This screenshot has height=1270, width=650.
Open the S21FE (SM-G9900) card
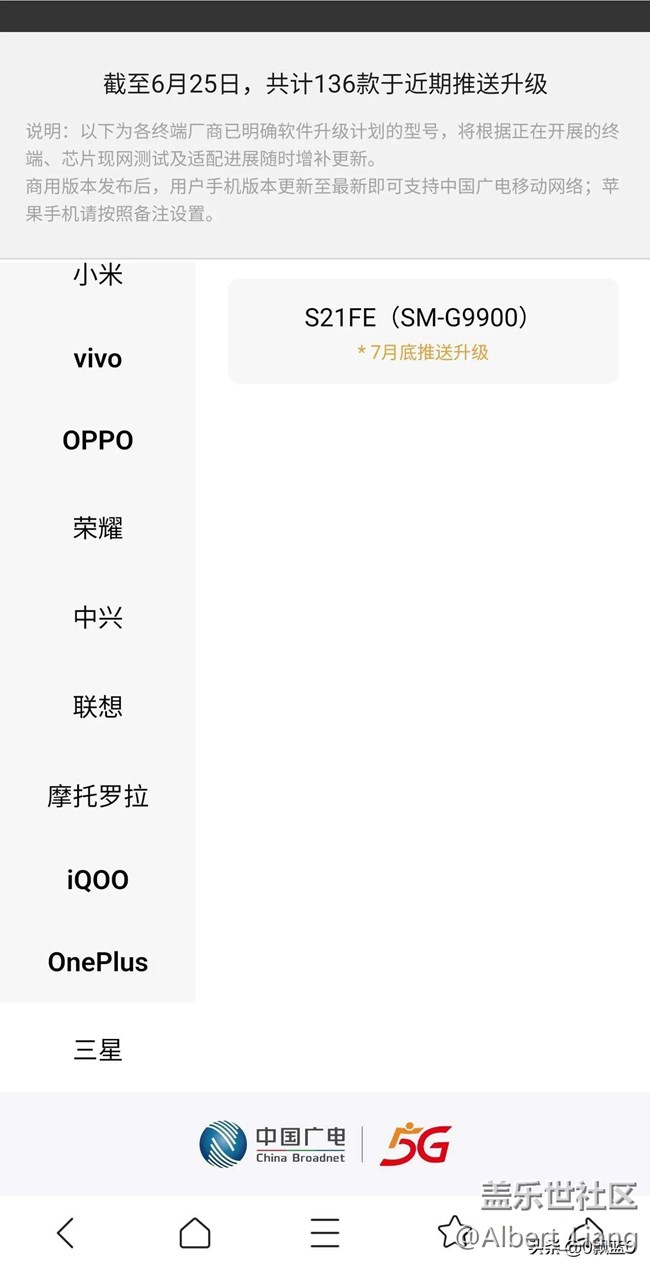click(423, 331)
